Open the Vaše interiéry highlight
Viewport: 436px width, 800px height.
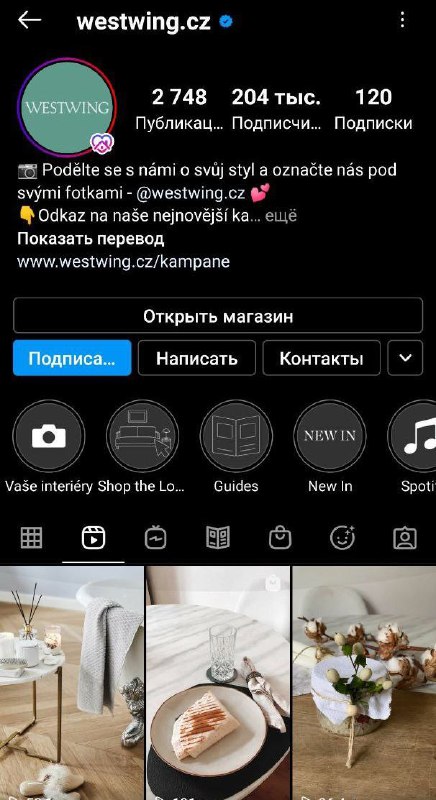coord(49,436)
